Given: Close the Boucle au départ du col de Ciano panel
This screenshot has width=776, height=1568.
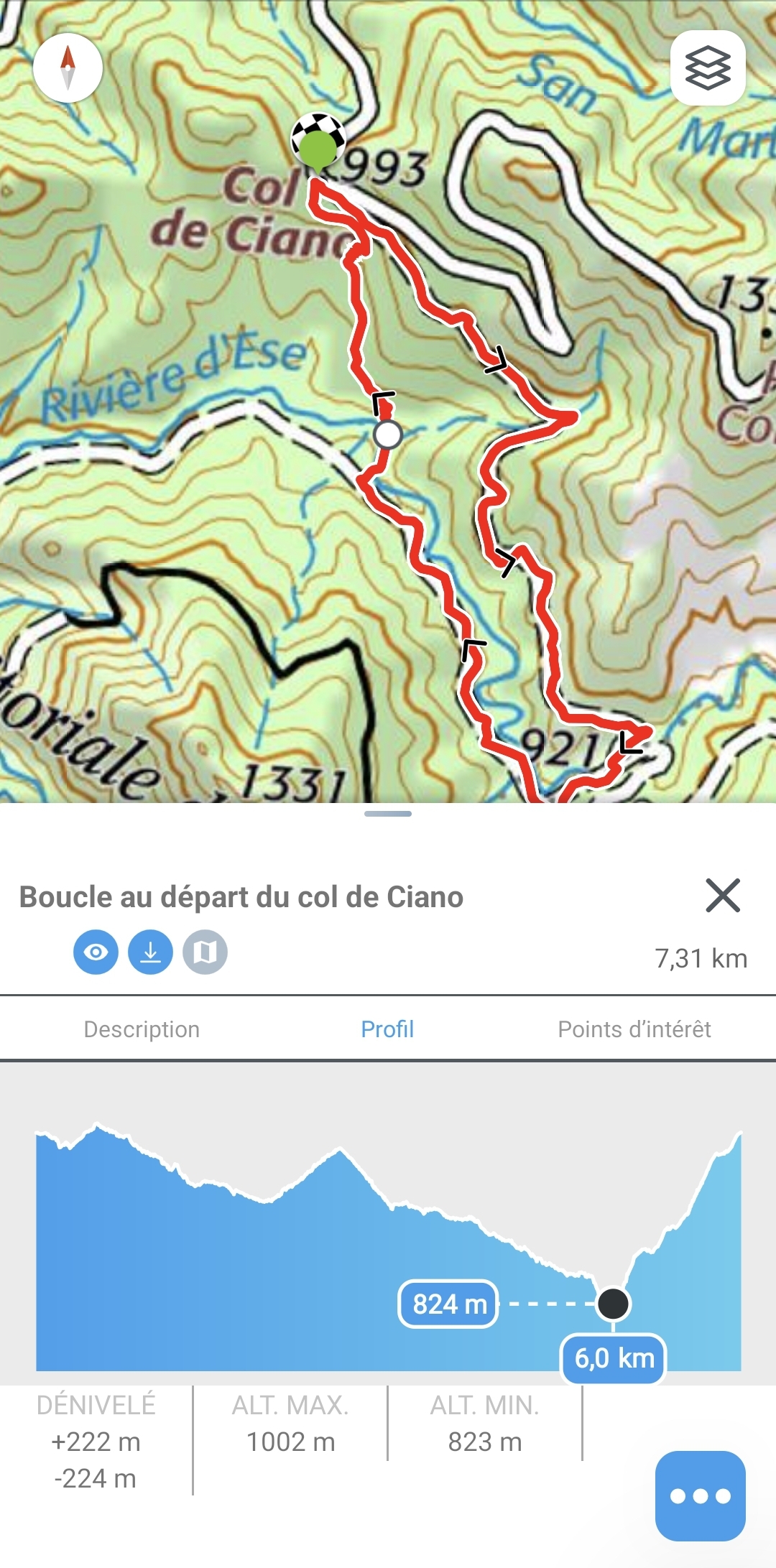Looking at the screenshot, I should 722,895.
